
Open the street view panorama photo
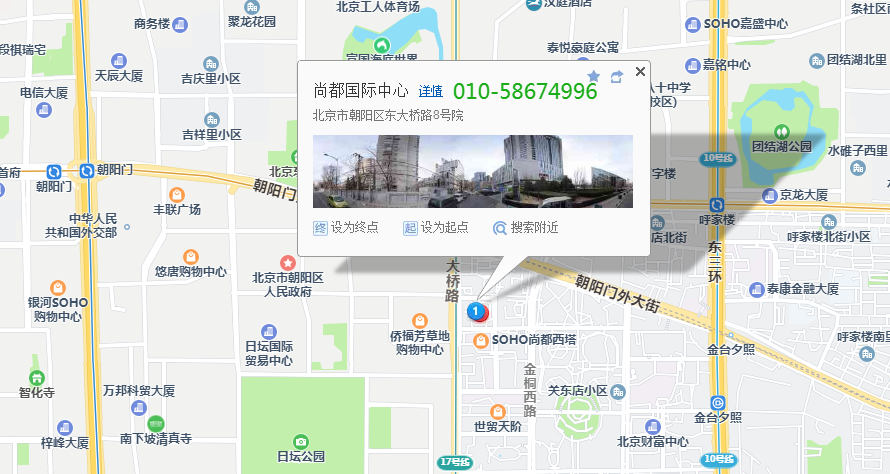coord(473,171)
